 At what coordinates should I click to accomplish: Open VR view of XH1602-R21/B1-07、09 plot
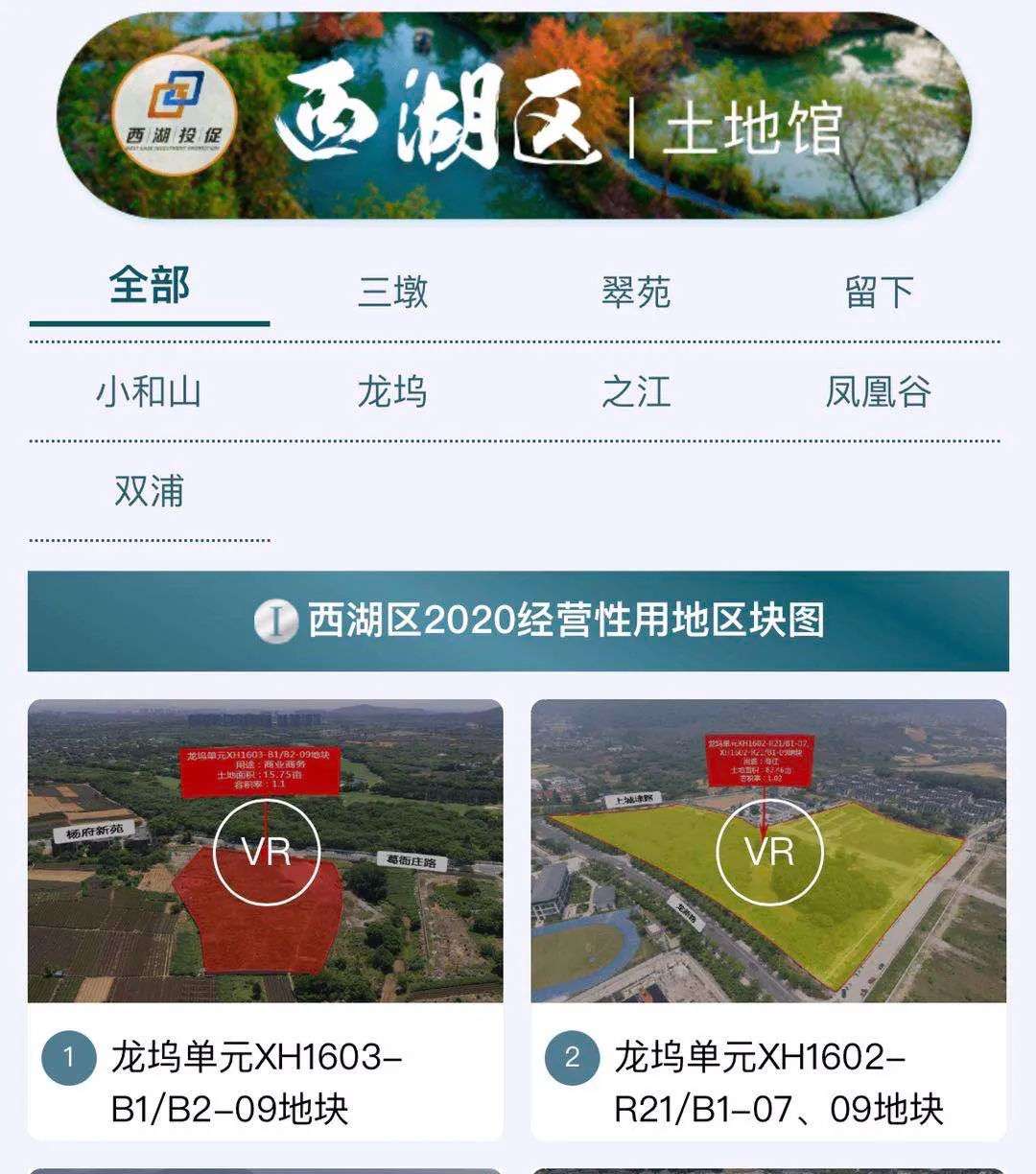769,851
